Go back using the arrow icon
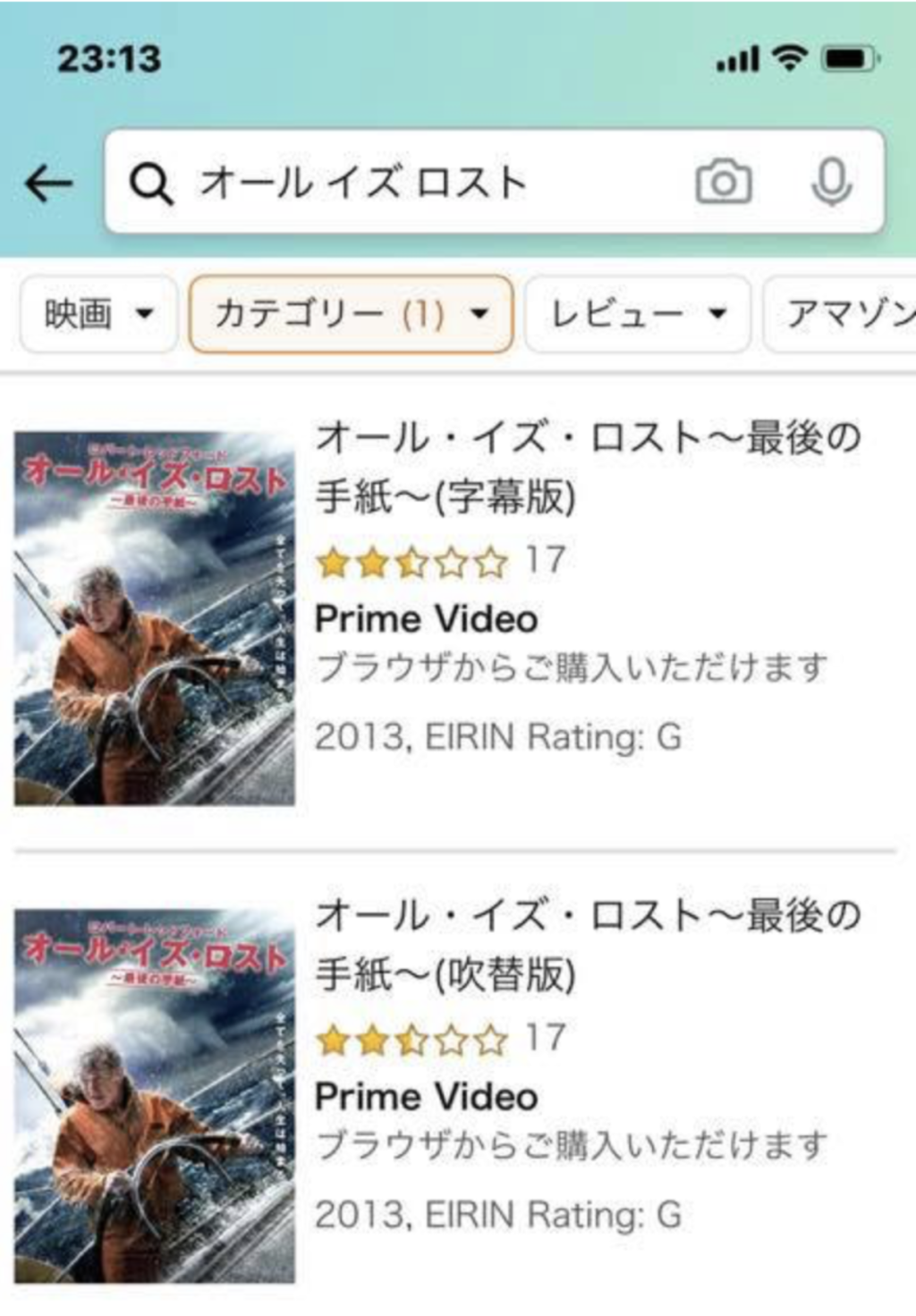Image resolution: width=916 pixels, height=1316 pixels. [48, 184]
